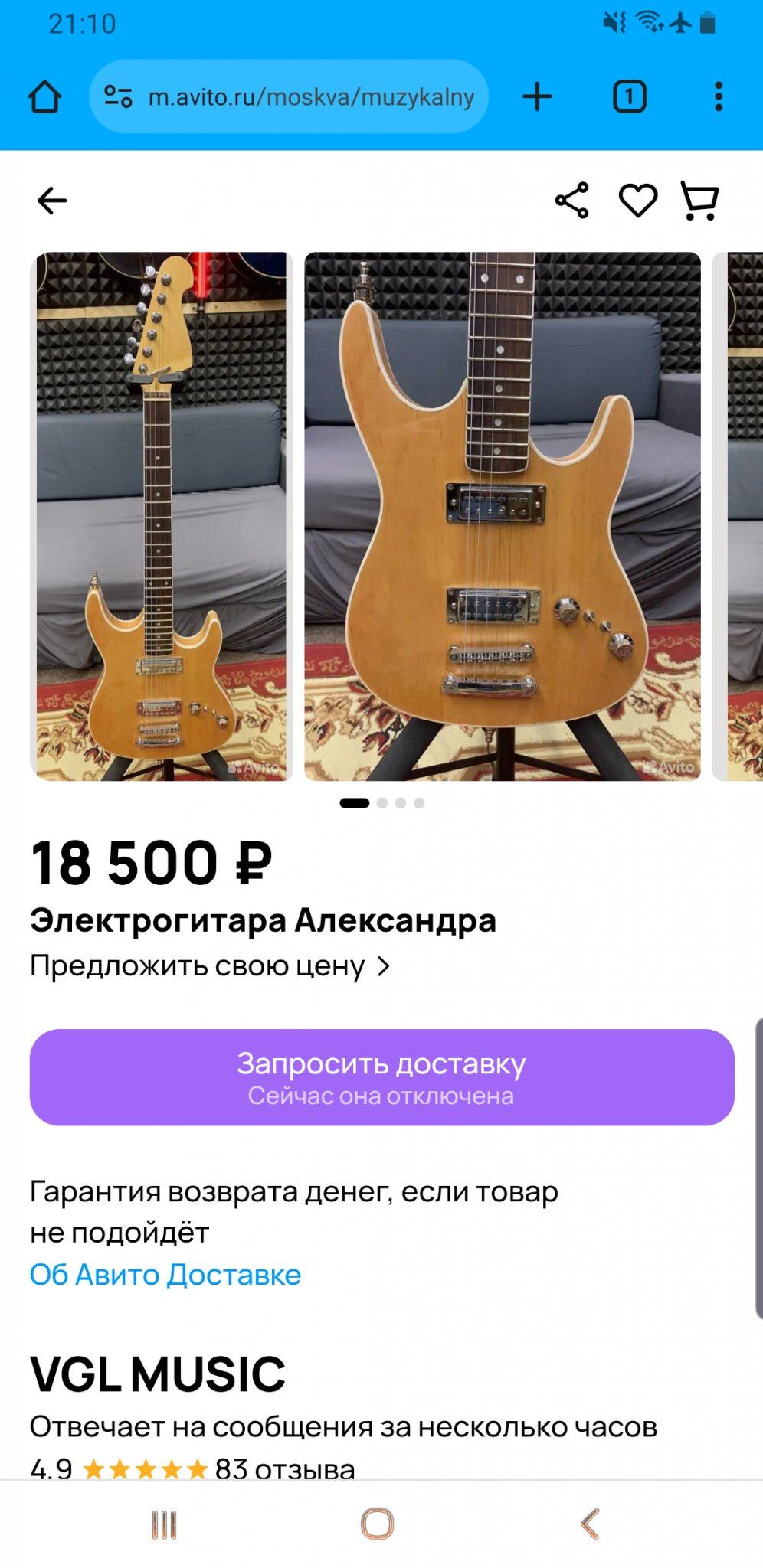This screenshot has height=1568, width=763.
Task: Share this guitar listing
Action: [x=572, y=201]
